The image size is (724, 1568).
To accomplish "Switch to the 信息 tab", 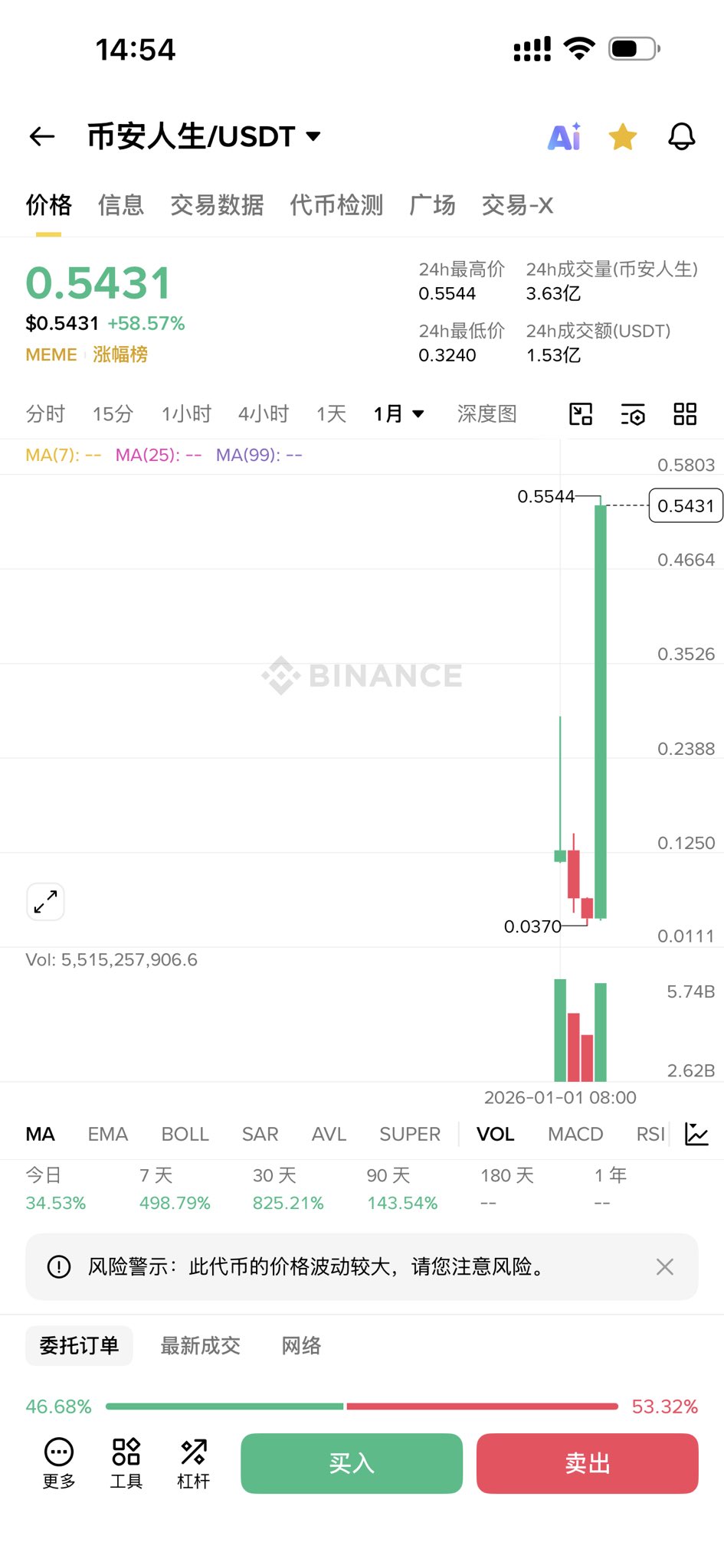I will point(121,205).
